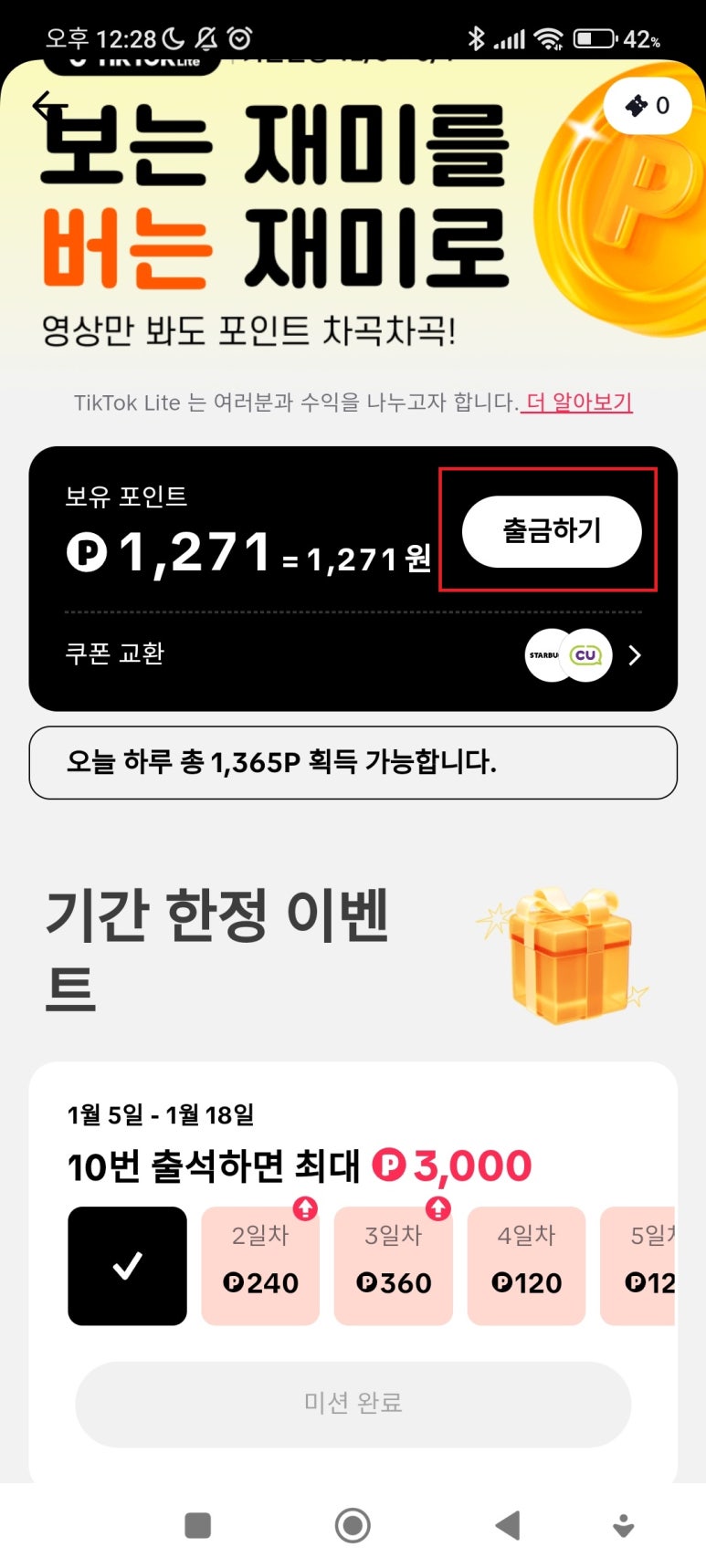
Task: Open the ticket counter badge showing 0
Action: tap(648, 106)
